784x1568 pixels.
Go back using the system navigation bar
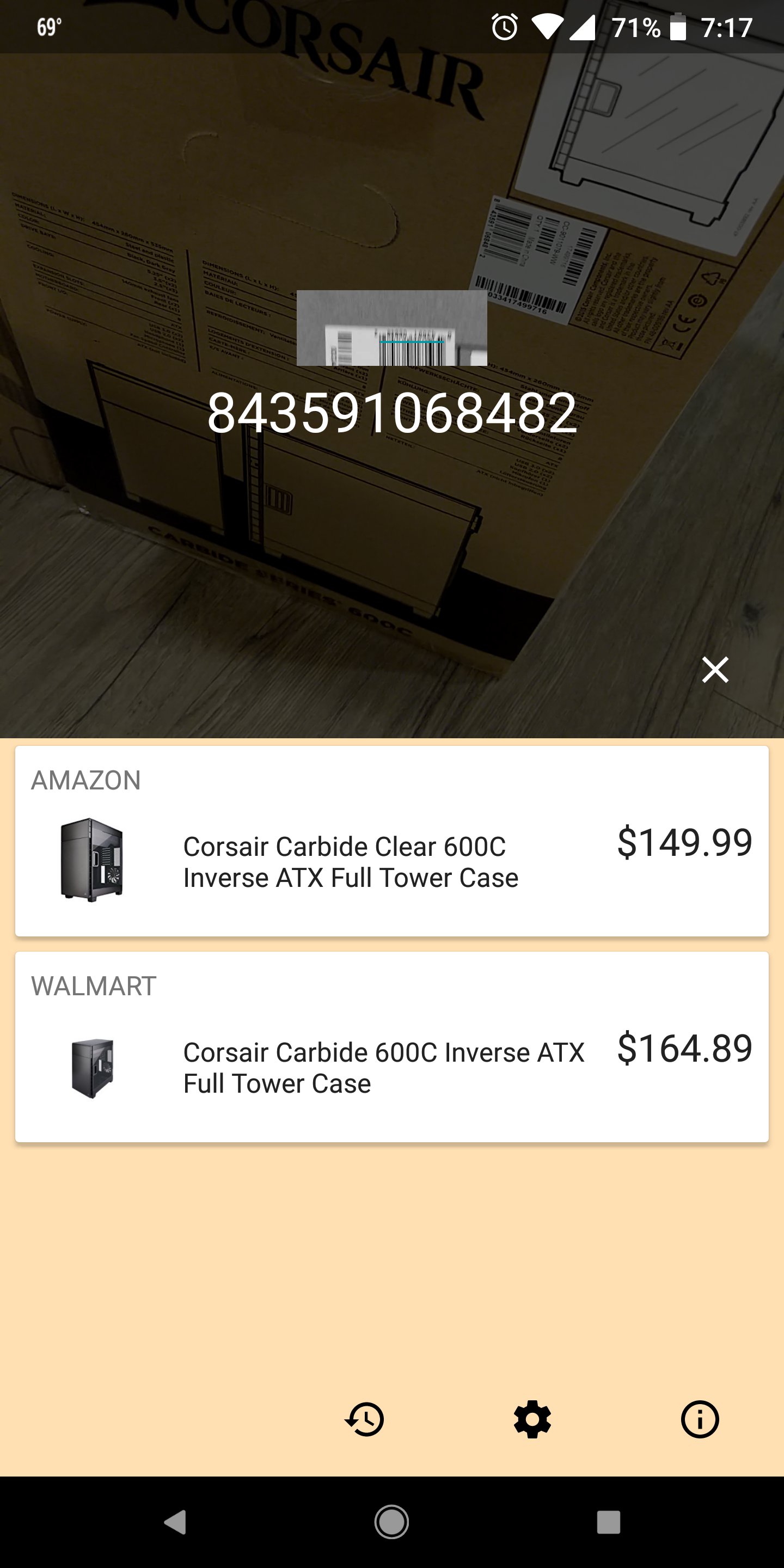(175, 1522)
